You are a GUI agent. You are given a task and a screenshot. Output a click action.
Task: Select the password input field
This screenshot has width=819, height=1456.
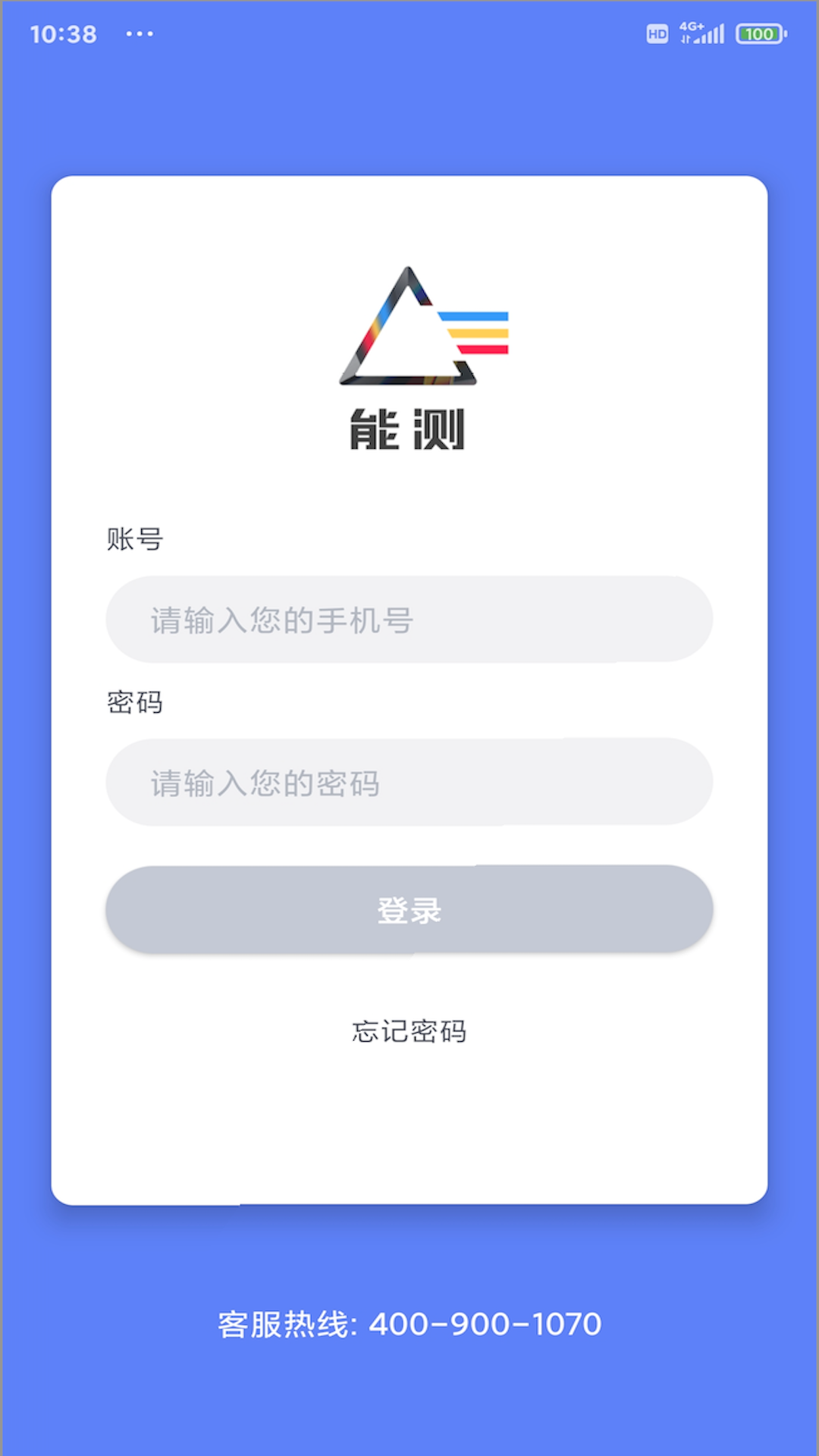click(x=409, y=783)
